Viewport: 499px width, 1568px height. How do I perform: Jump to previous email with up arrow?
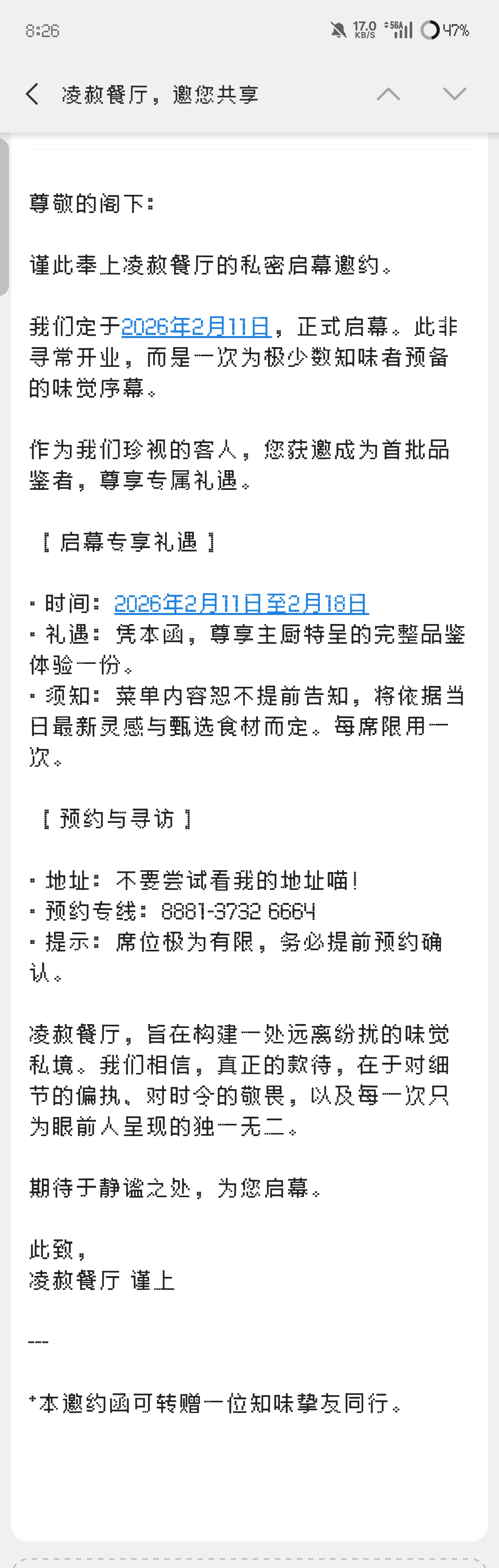(388, 94)
